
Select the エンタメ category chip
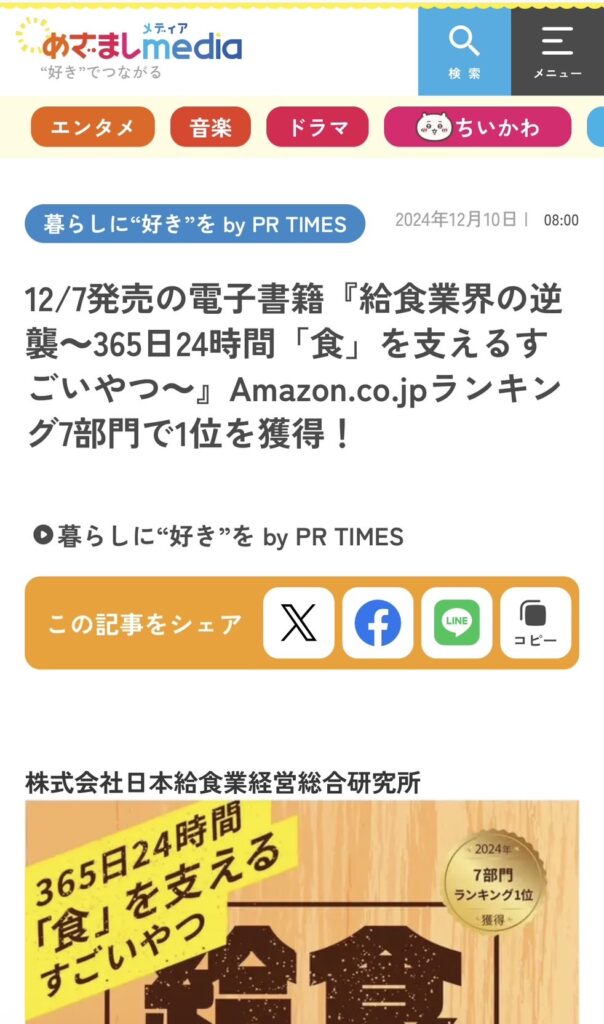(x=93, y=127)
